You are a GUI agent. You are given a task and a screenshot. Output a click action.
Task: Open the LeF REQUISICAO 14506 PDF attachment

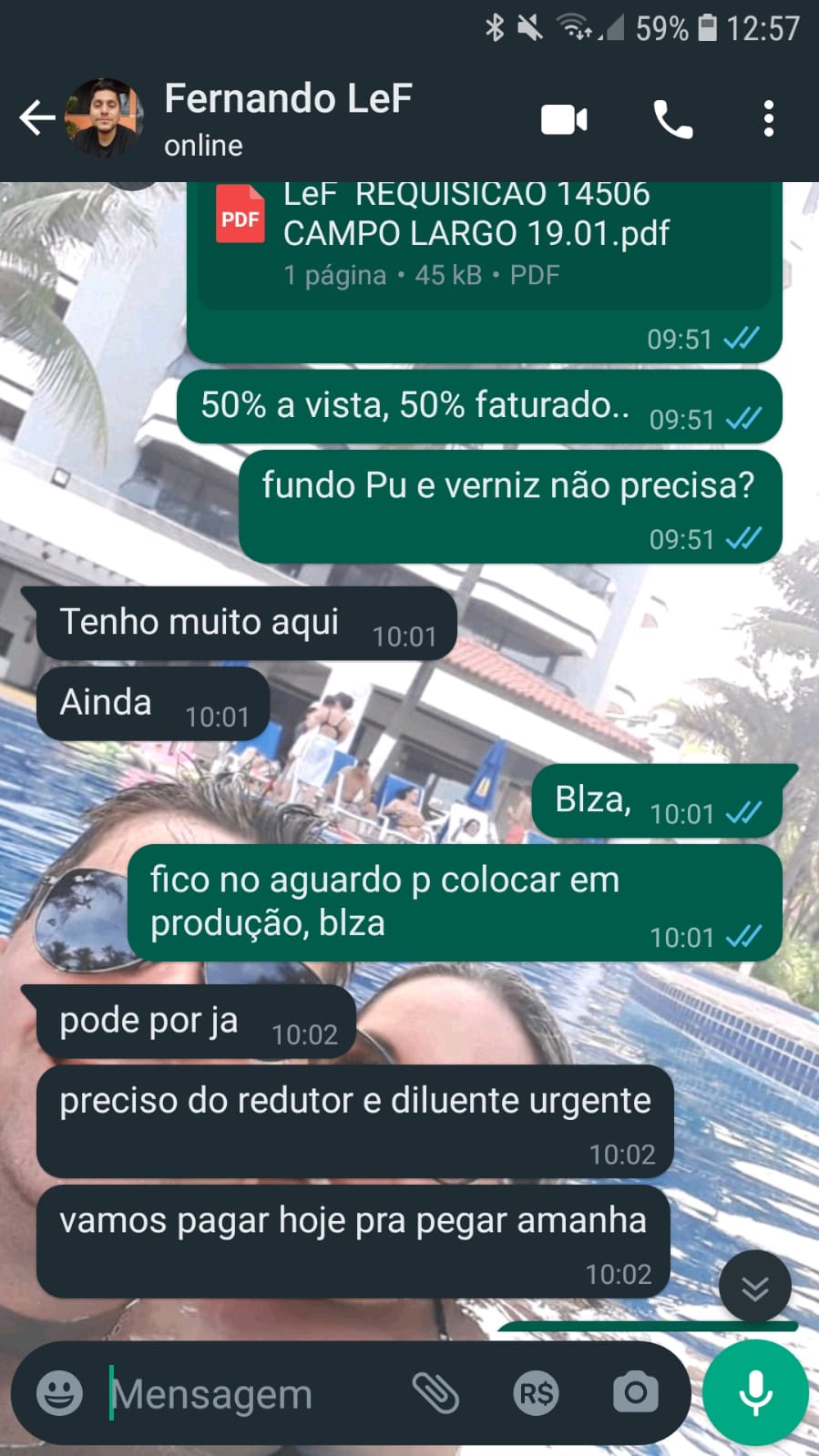coord(474,235)
